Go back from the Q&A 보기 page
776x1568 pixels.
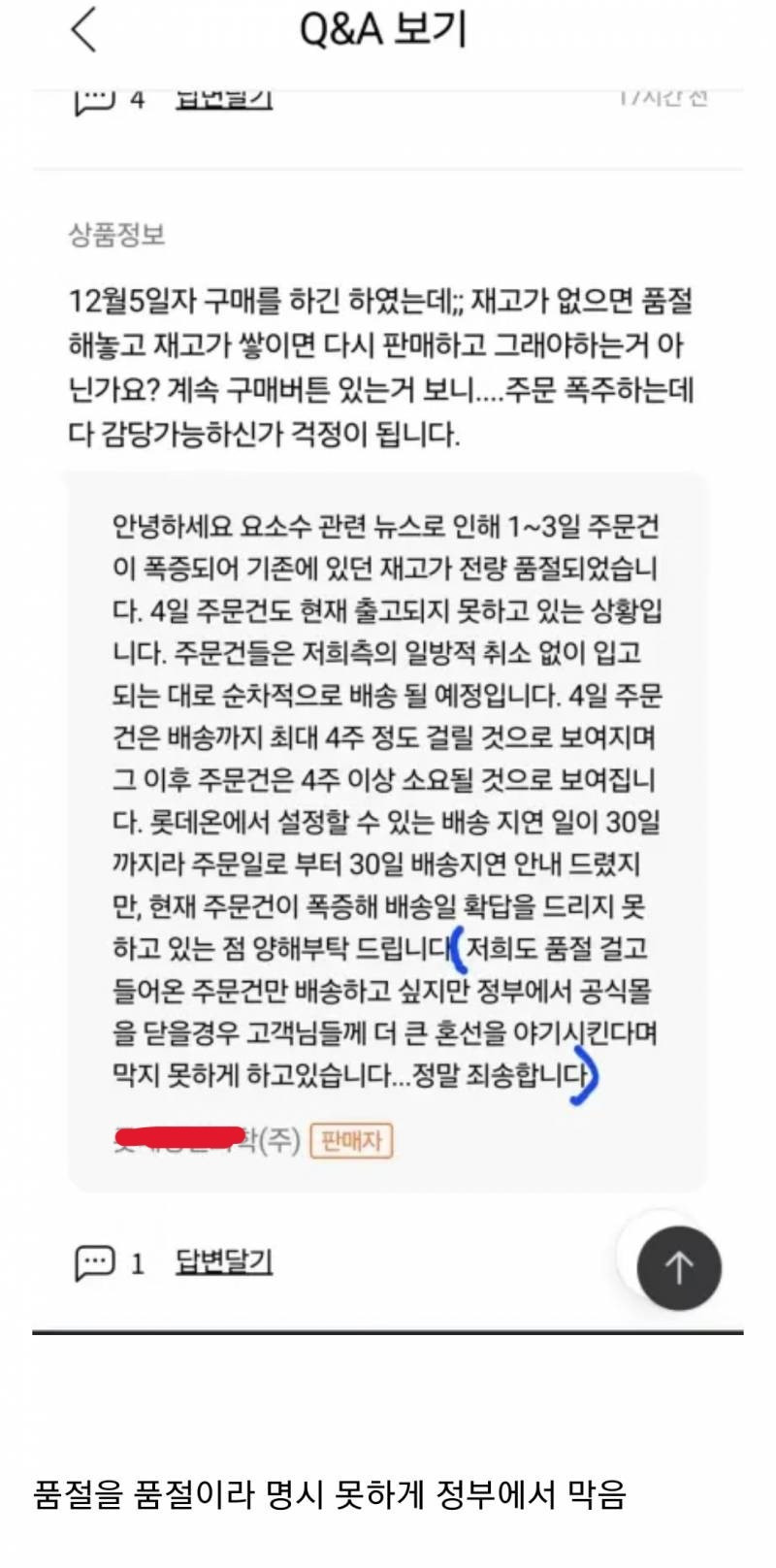tap(85, 30)
